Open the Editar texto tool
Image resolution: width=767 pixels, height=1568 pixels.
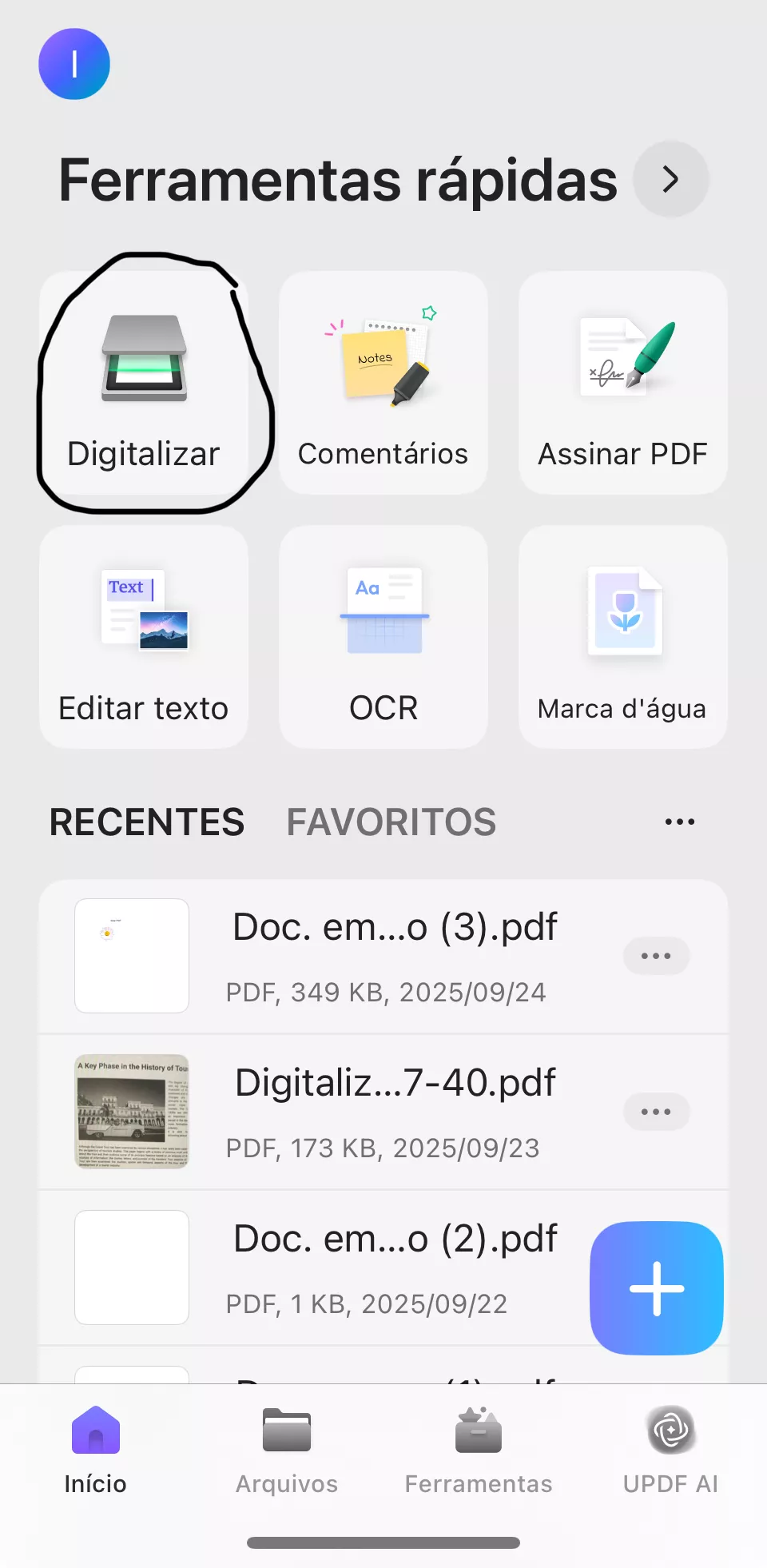[x=144, y=637]
